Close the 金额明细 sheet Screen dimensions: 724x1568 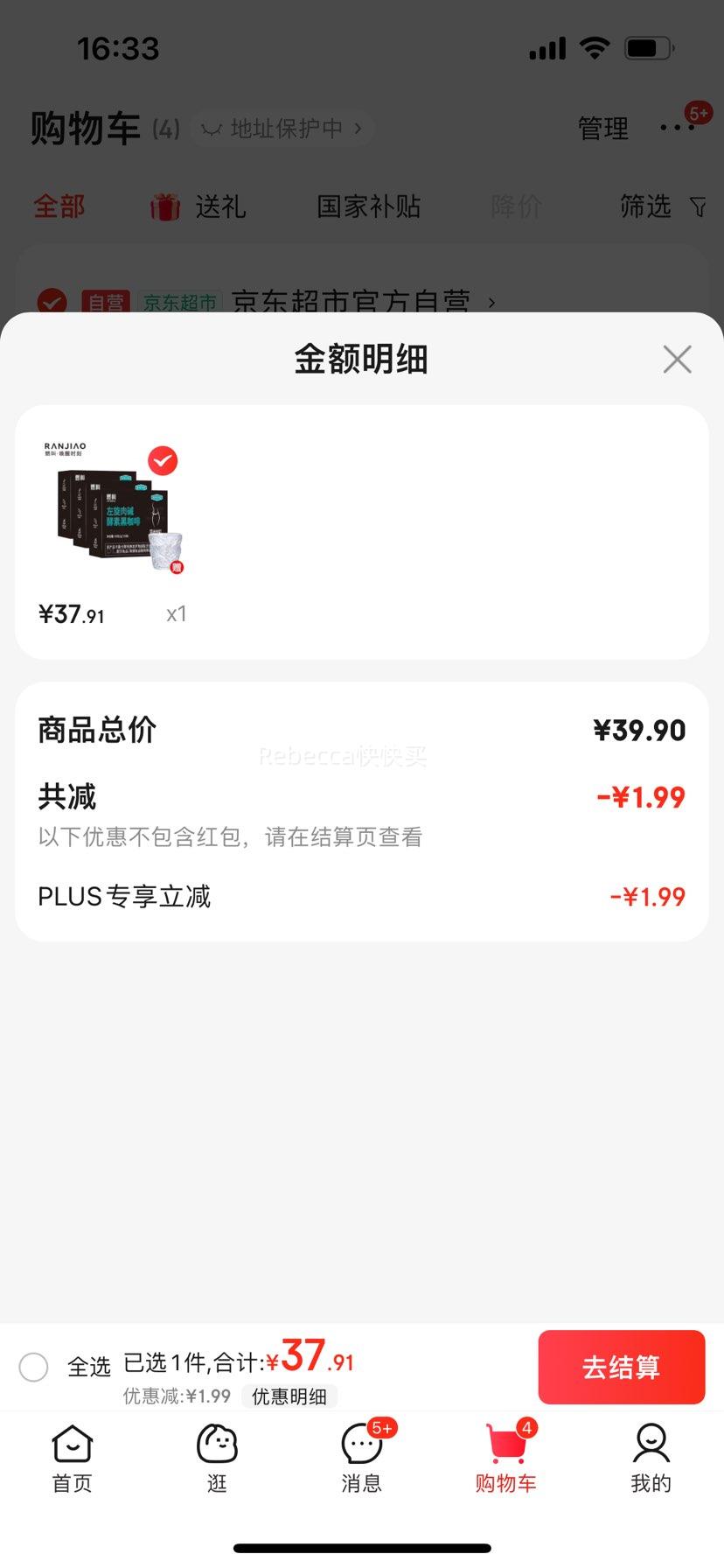click(677, 360)
